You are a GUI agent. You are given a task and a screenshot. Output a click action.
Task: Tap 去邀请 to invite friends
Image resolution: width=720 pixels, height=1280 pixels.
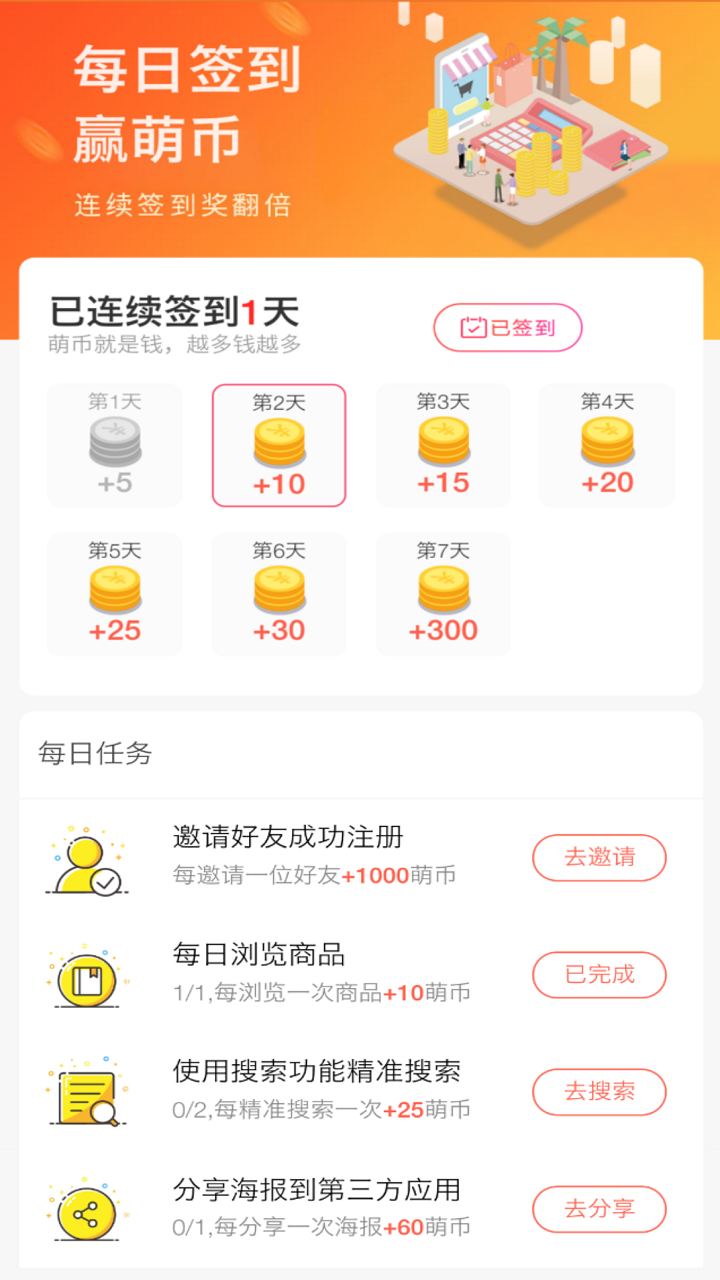(x=599, y=857)
